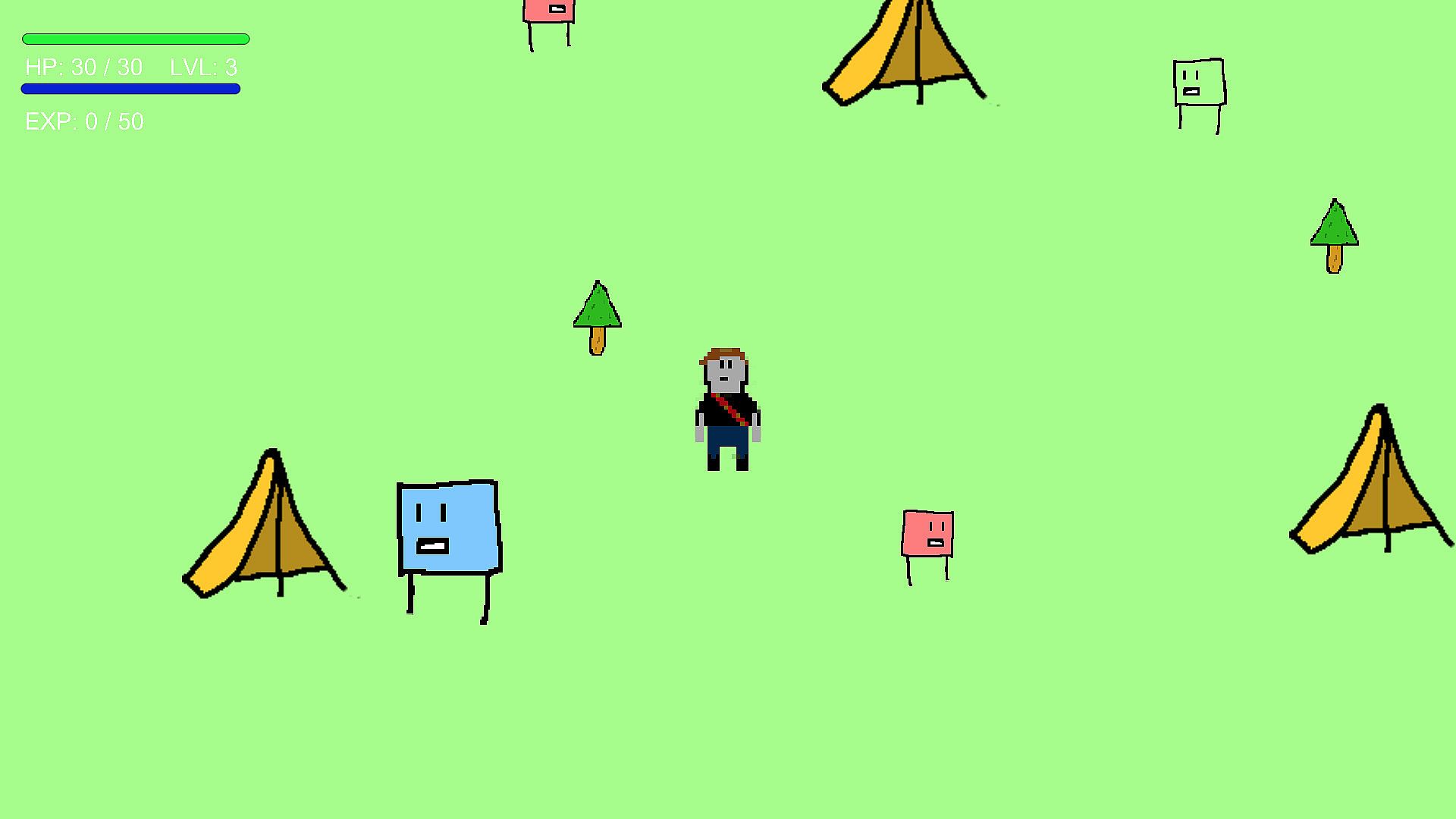This screenshot has width=1456, height=819.
Task: Tap the white square creature
Action: pos(1199,82)
